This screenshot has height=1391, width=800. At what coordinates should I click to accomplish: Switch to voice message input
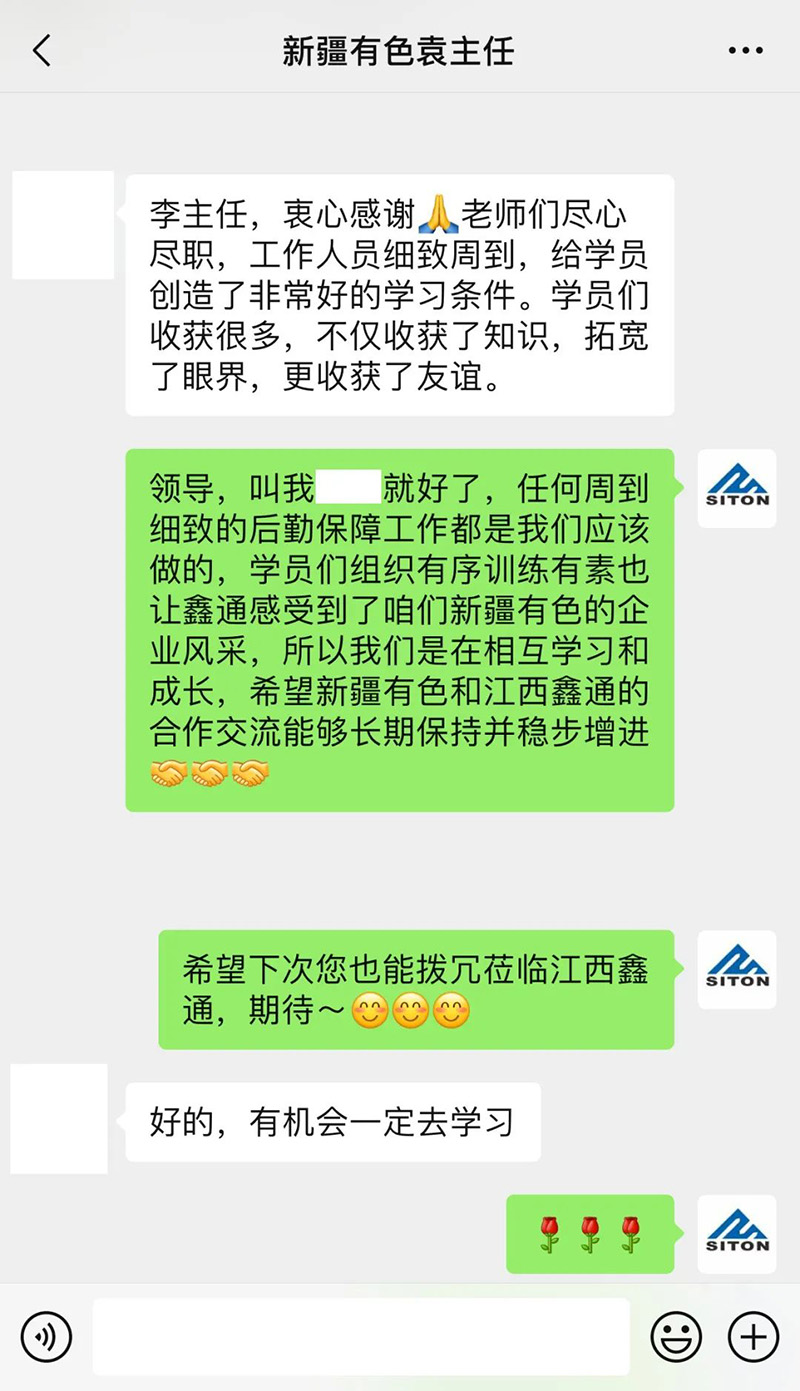(46, 1336)
